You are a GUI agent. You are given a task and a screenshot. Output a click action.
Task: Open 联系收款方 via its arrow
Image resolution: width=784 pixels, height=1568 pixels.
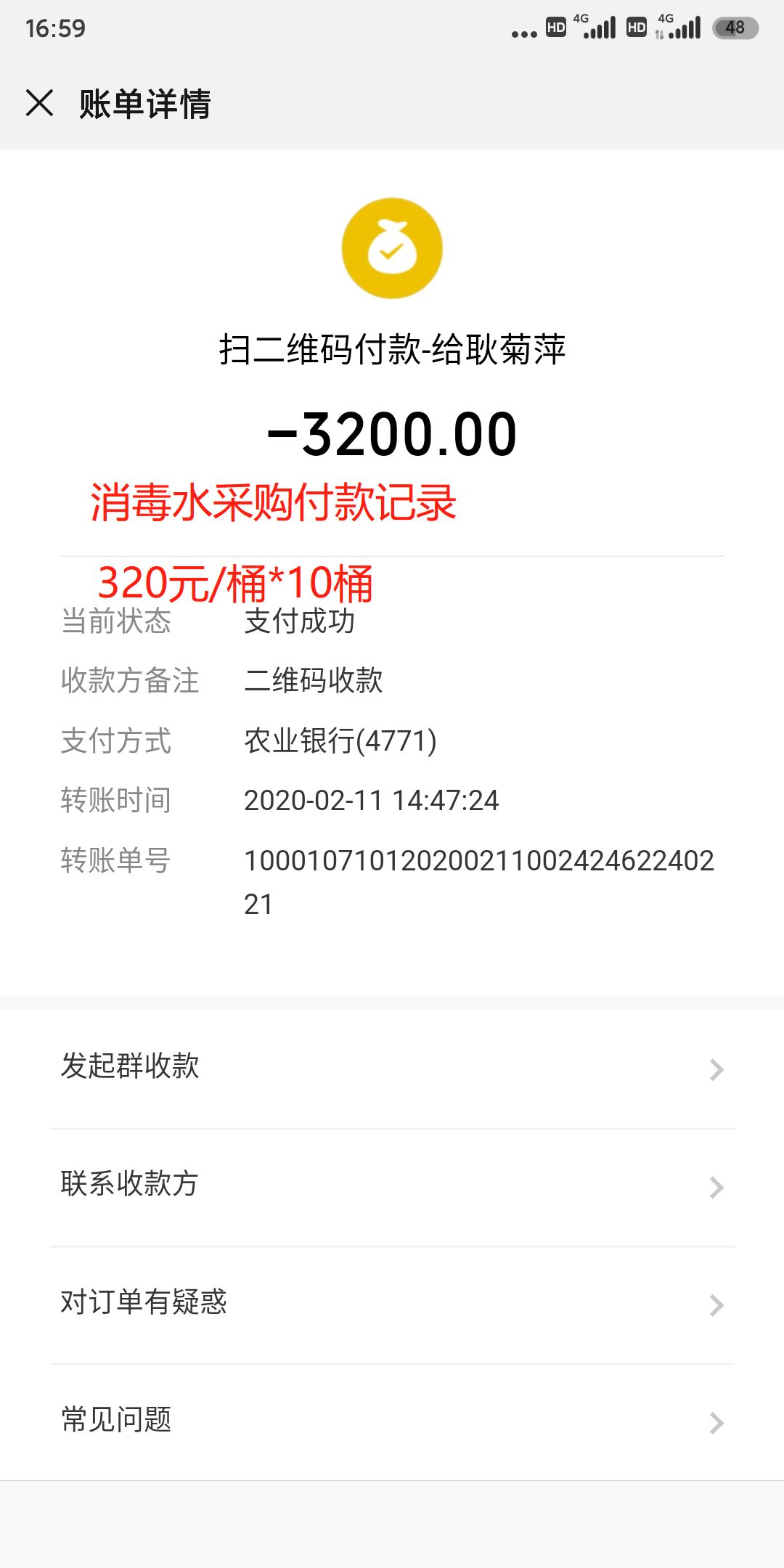(x=717, y=1185)
